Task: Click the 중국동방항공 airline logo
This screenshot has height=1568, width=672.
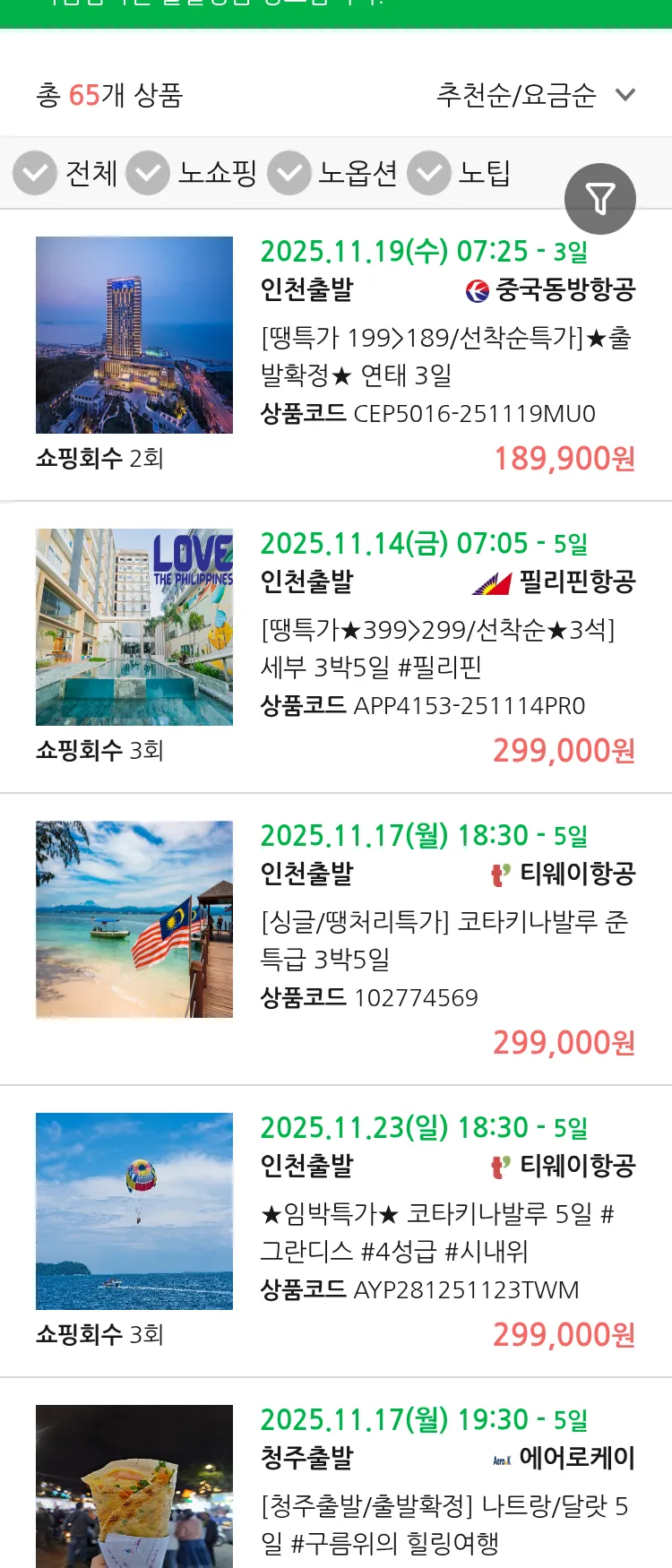Action: pyautogui.click(x=476, y=290)
